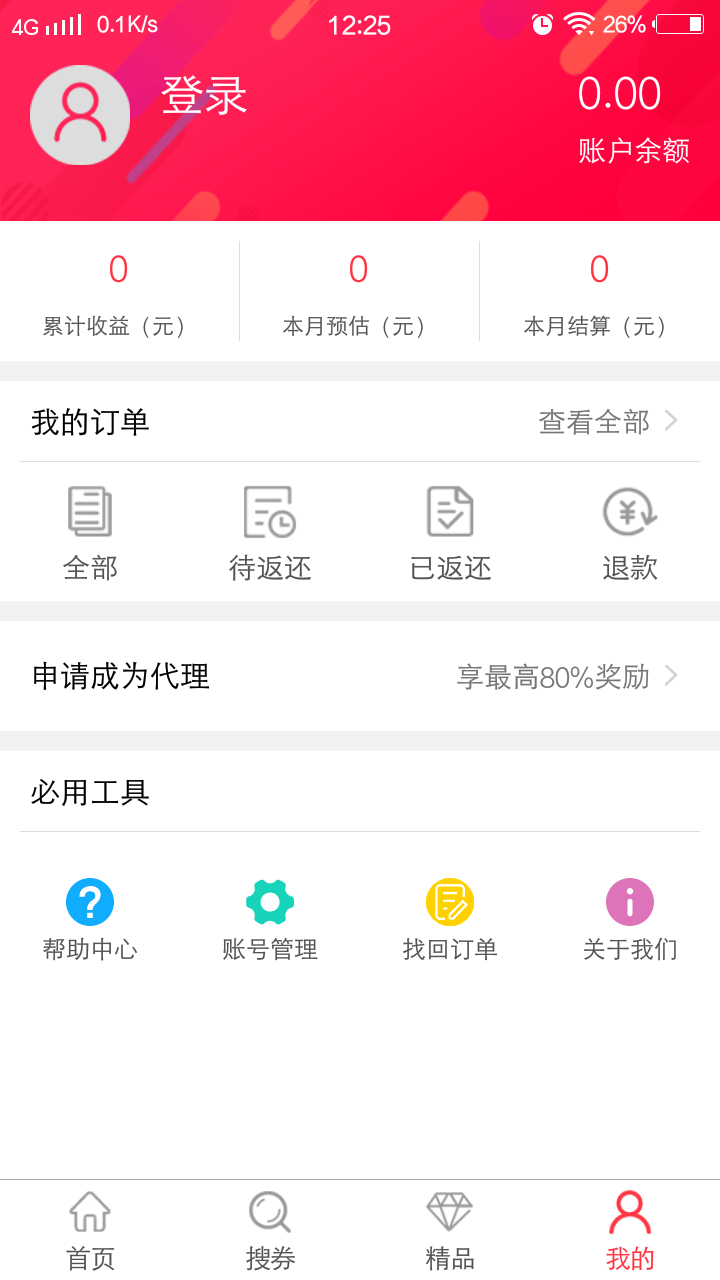The image size is (720, 1280).
Task: Open the 关于我们 about us icon
Action: tap(630, 901)
